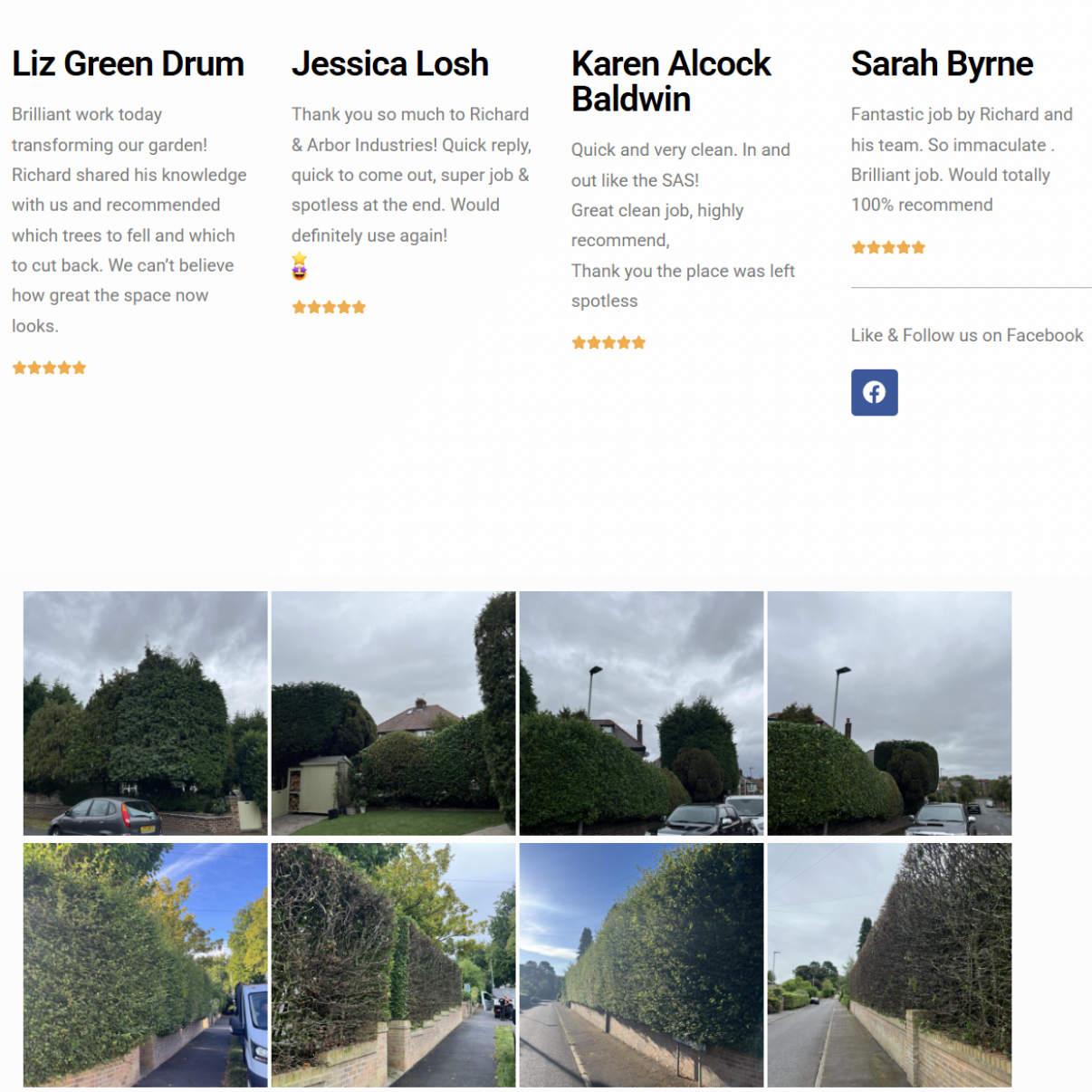Viewport: 1092px width, 1092px height.
Task: Open the photo of the tall hedge under blue sky
Action: point(641,964)
